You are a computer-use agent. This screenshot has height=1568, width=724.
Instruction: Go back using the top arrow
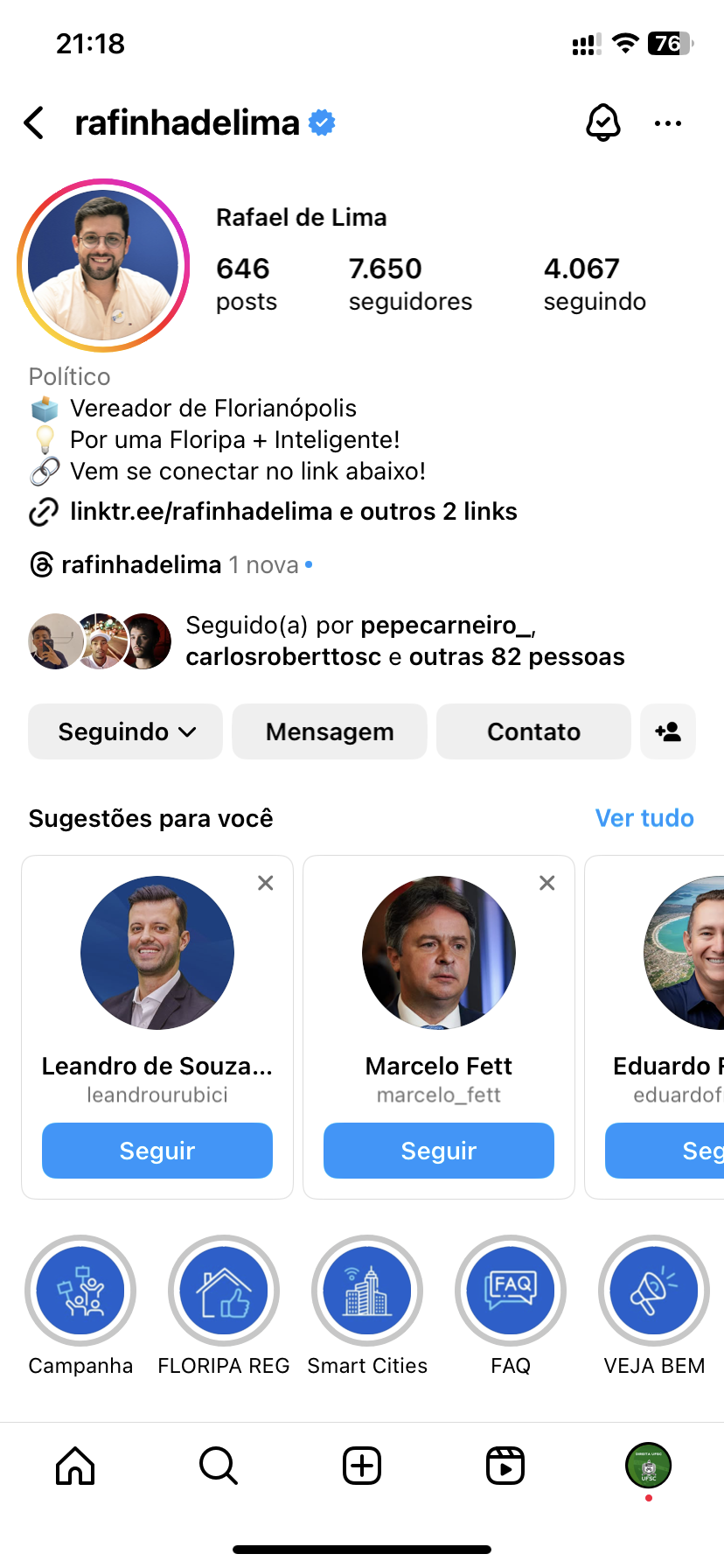(35, 123)
